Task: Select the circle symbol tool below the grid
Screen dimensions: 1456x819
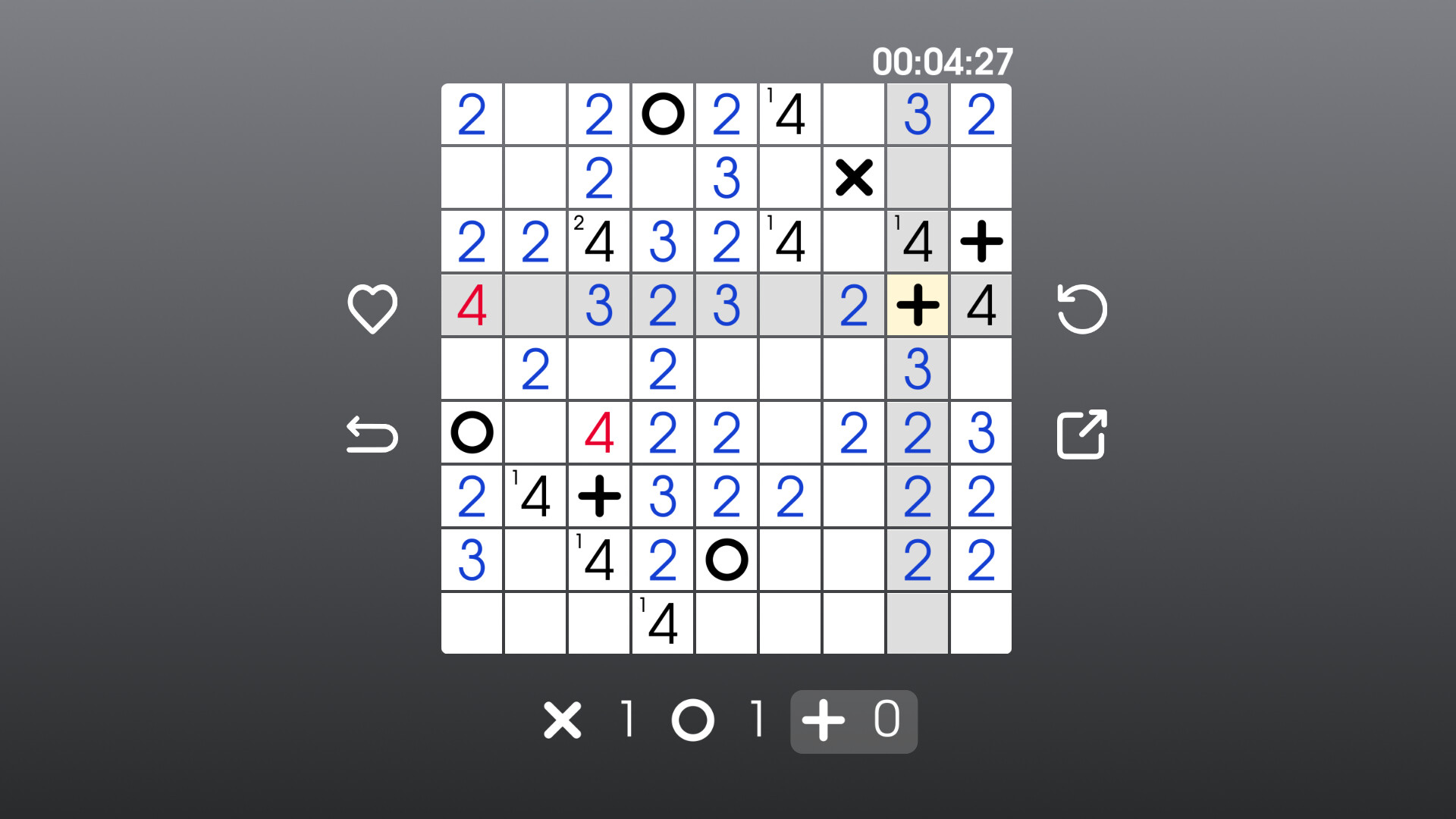Action: pos(693,720)
